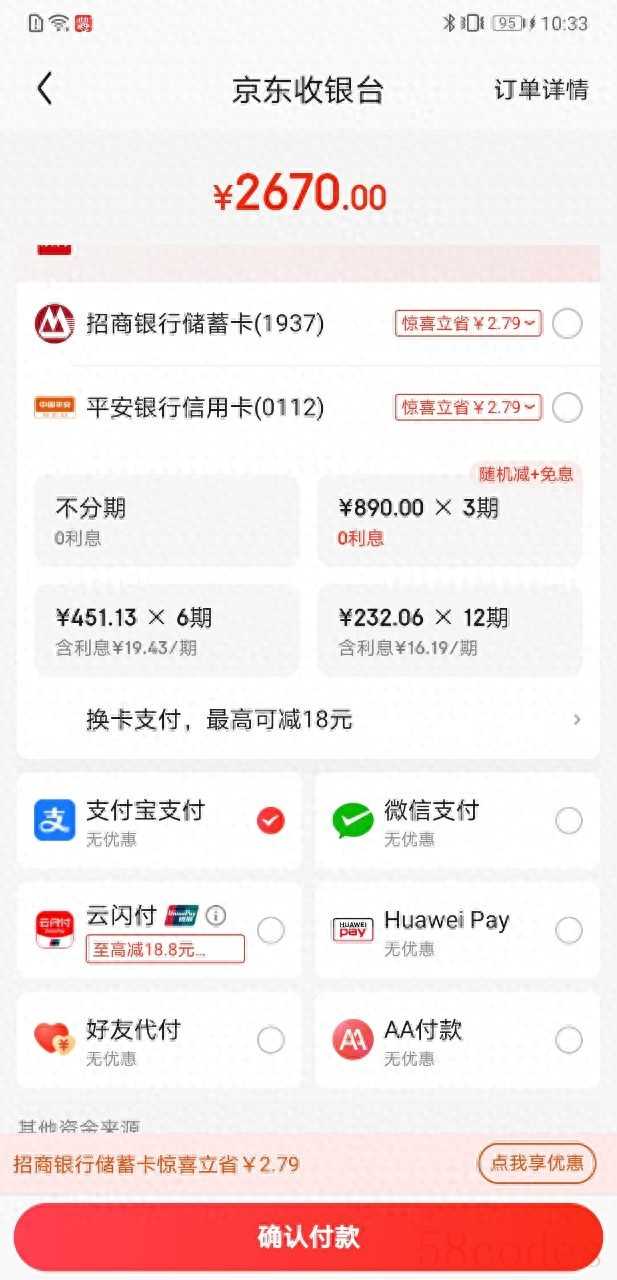Viewport: 617px width, 1280px height.
Task: Select 招商银行储蓄卡(1937) payment
Action: [567, 324]
